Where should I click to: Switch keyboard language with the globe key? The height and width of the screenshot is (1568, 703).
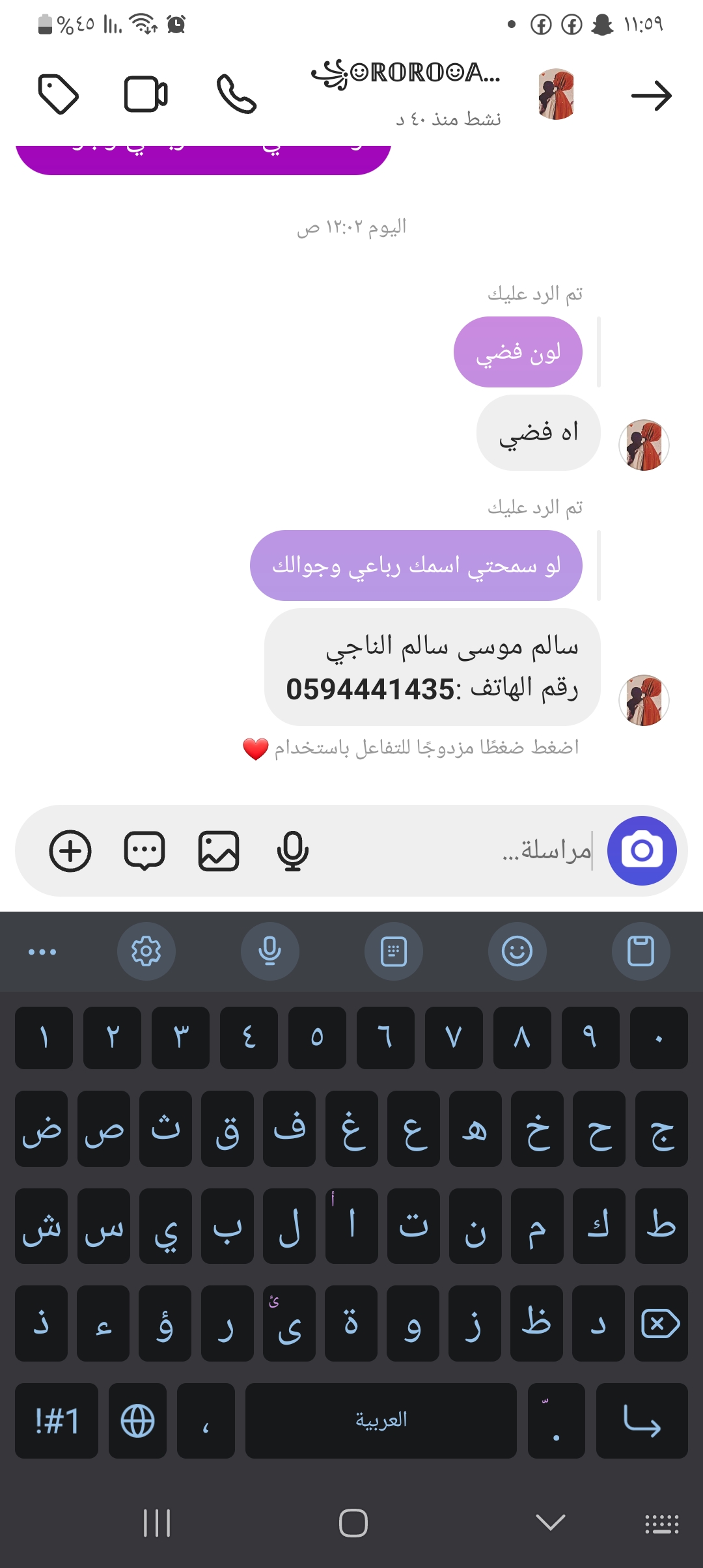137,1420
